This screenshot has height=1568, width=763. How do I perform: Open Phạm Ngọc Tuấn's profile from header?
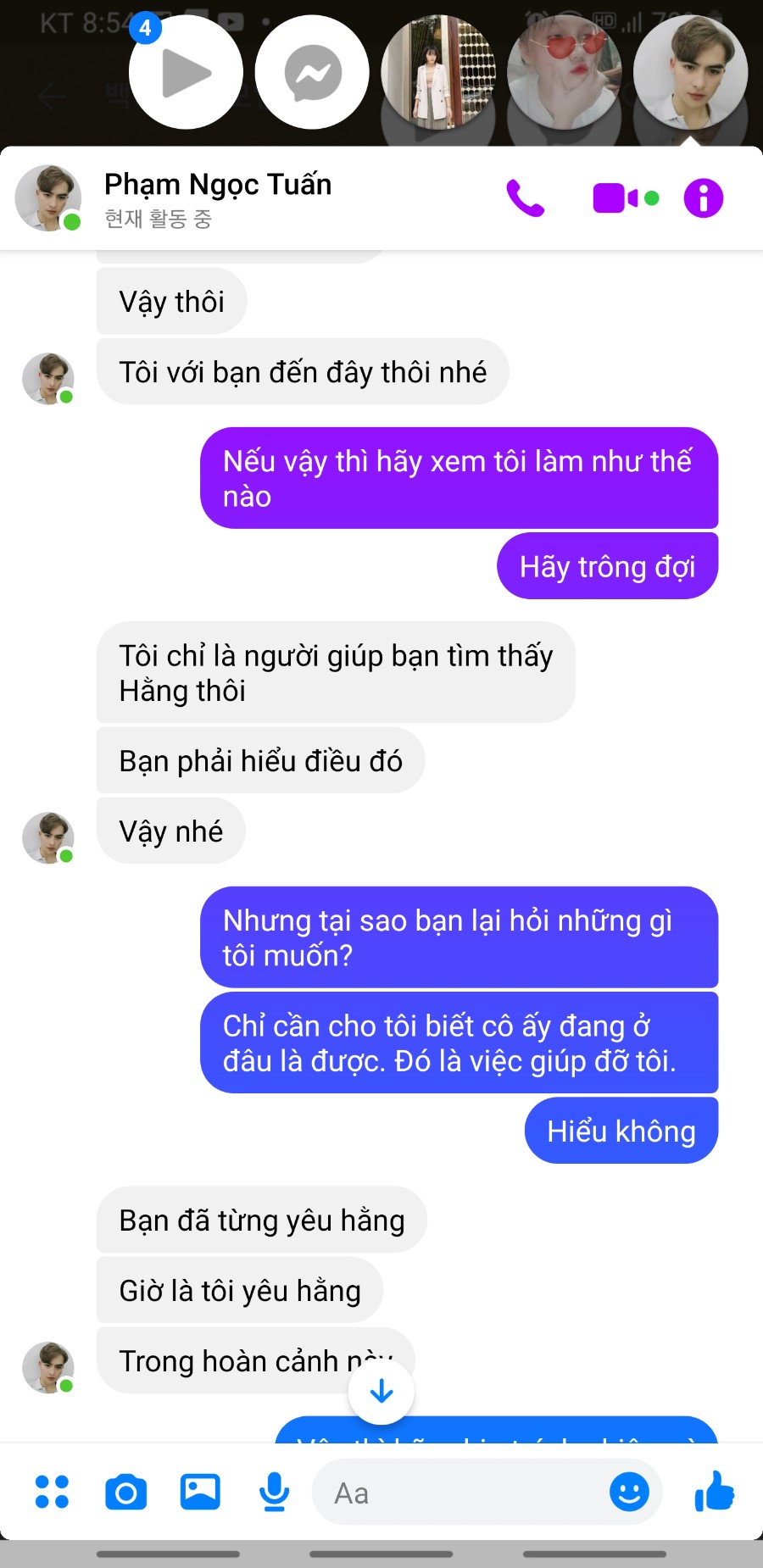click(217, 185)
